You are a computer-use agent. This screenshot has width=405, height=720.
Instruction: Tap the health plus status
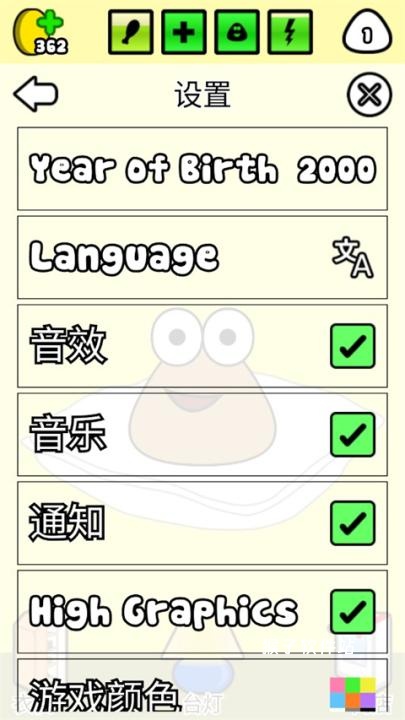pos(184,32)
